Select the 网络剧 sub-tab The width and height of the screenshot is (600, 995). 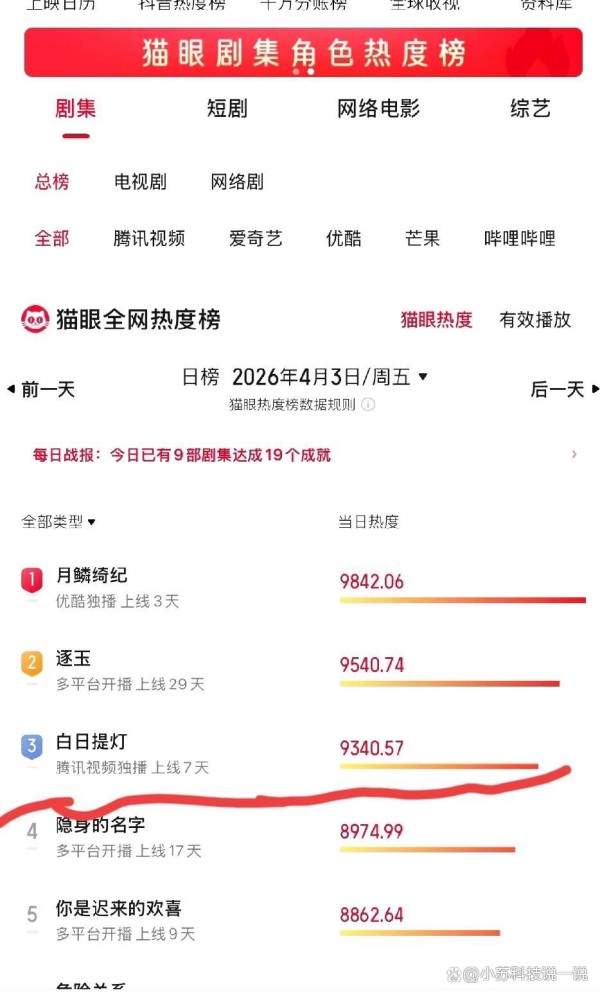coord(237,182)
